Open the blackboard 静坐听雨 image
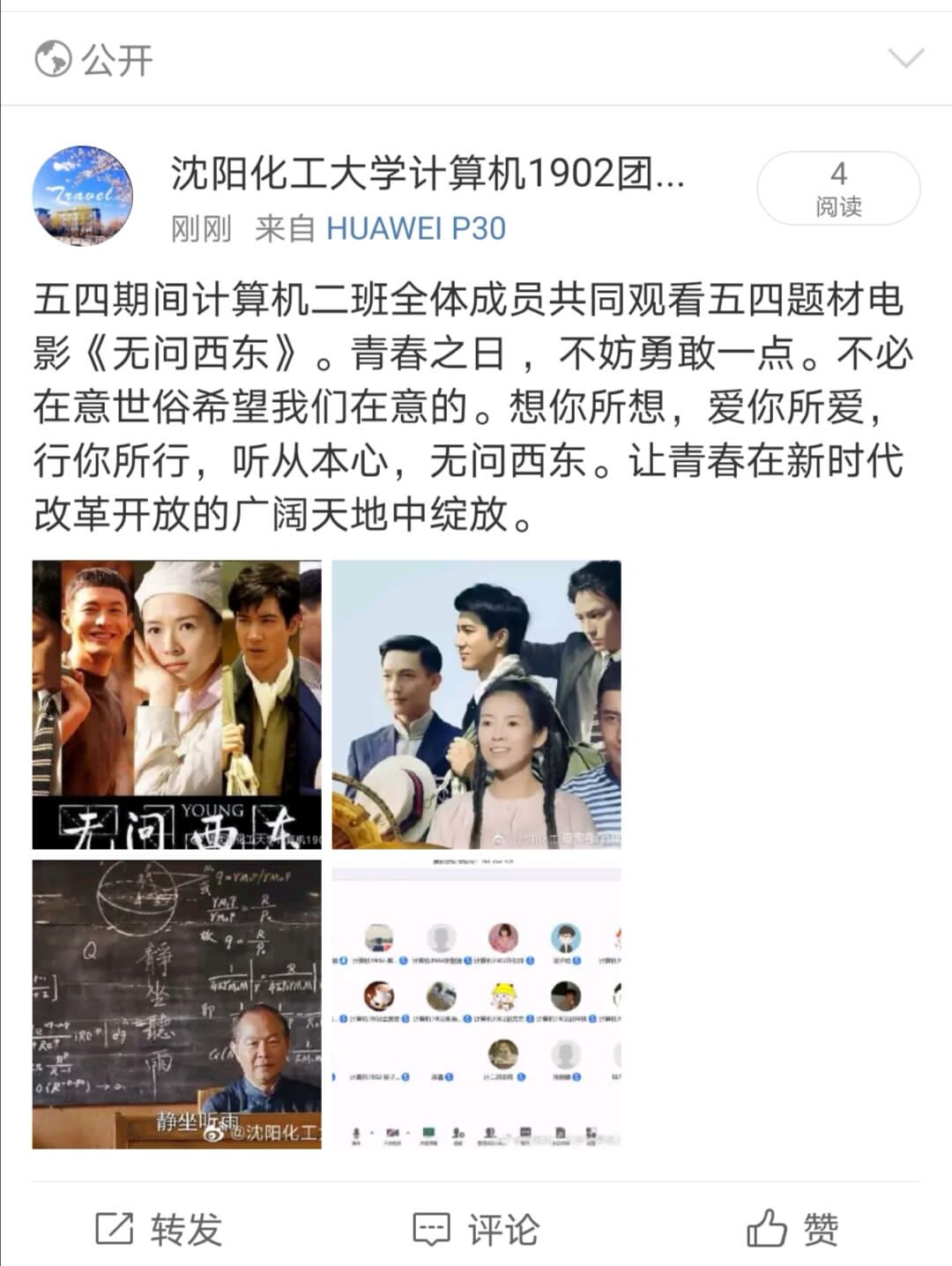The width and height of the screenshot is (952, 1266). click(177, 1004)
